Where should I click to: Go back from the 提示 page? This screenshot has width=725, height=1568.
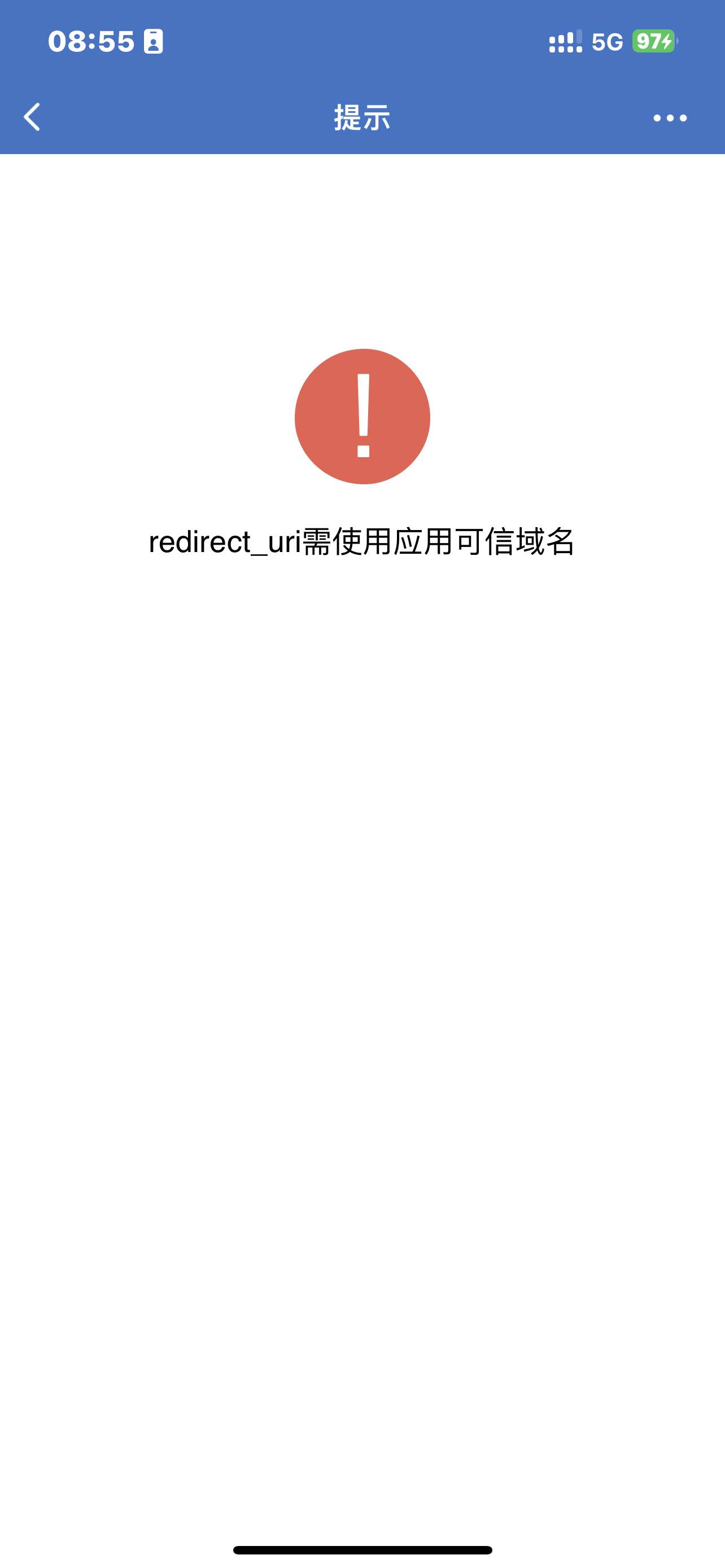coord(32,117)
